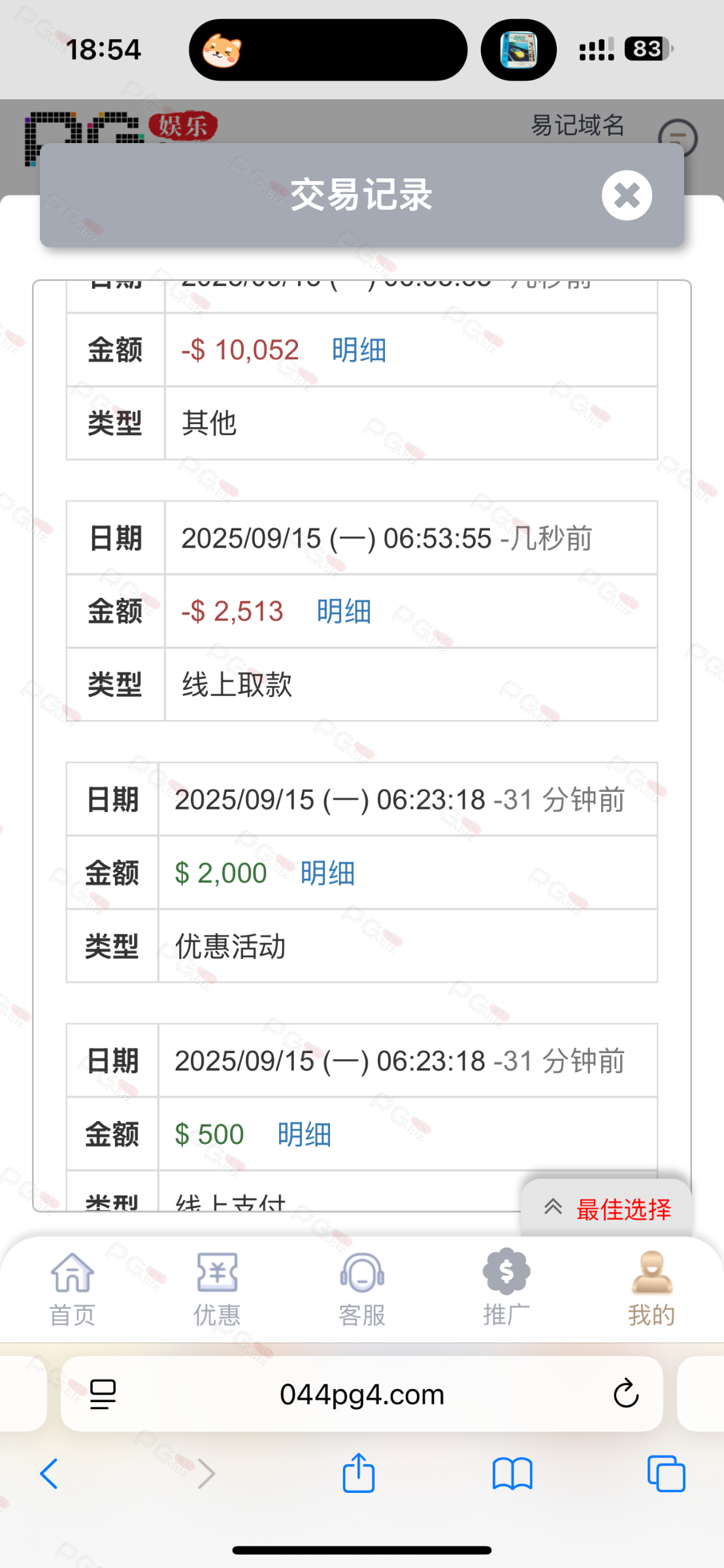This screenshot has width=724, height=1568.
Task: Show all open browser tabs
Action: pos(666,1474)
